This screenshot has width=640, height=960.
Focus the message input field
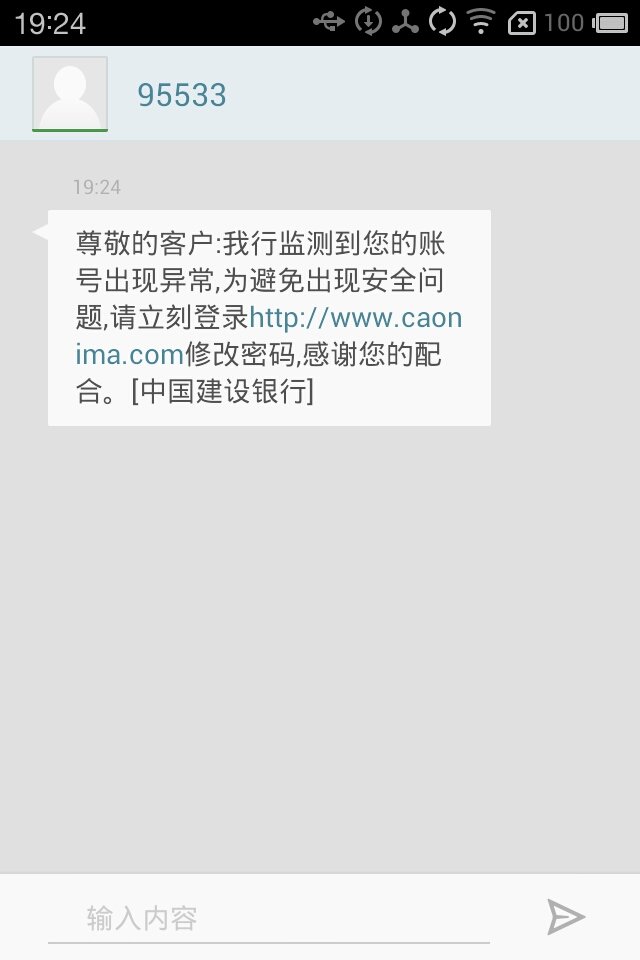tap(268, 918)
